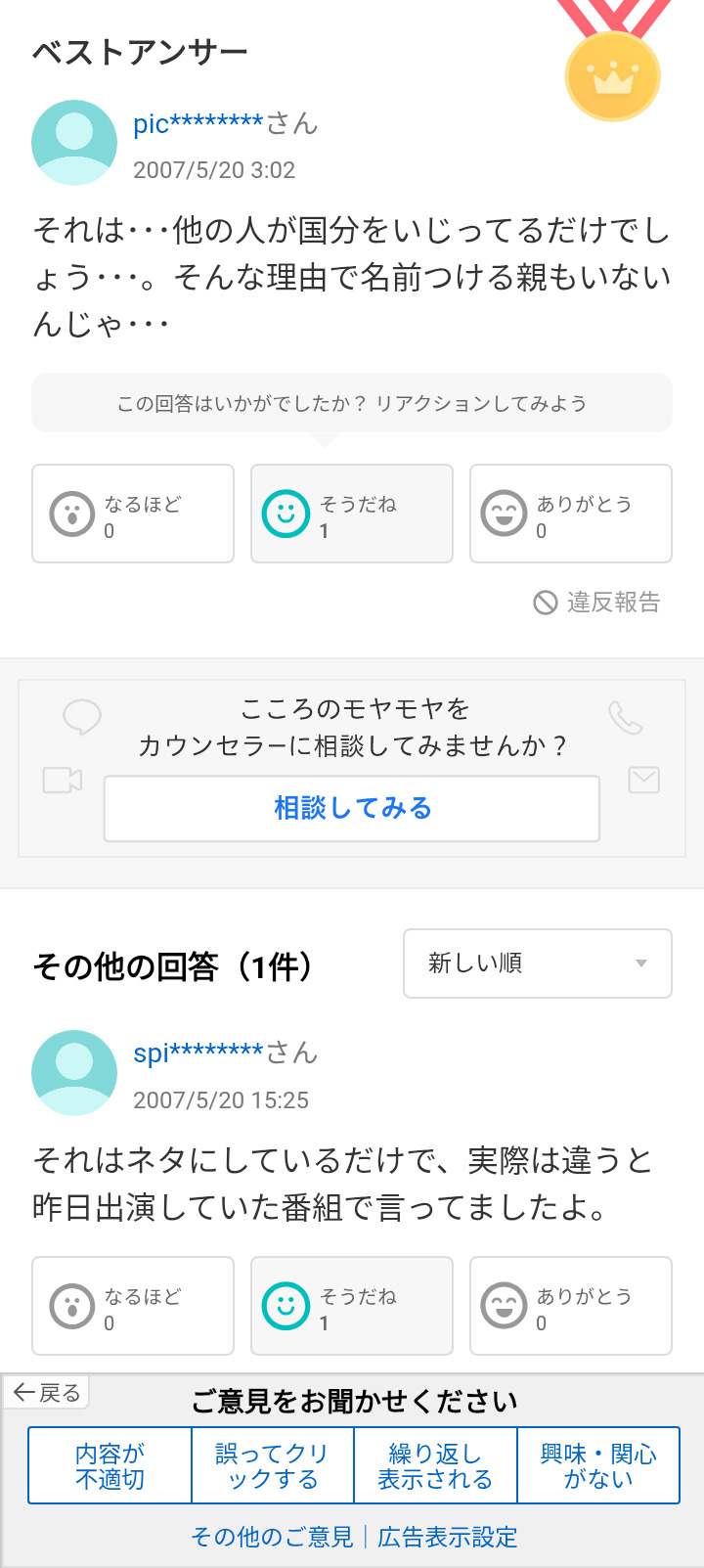This screenshot has width=704, height=1568.
Task: React なるほど on the best answer
Action: (133, 514)
